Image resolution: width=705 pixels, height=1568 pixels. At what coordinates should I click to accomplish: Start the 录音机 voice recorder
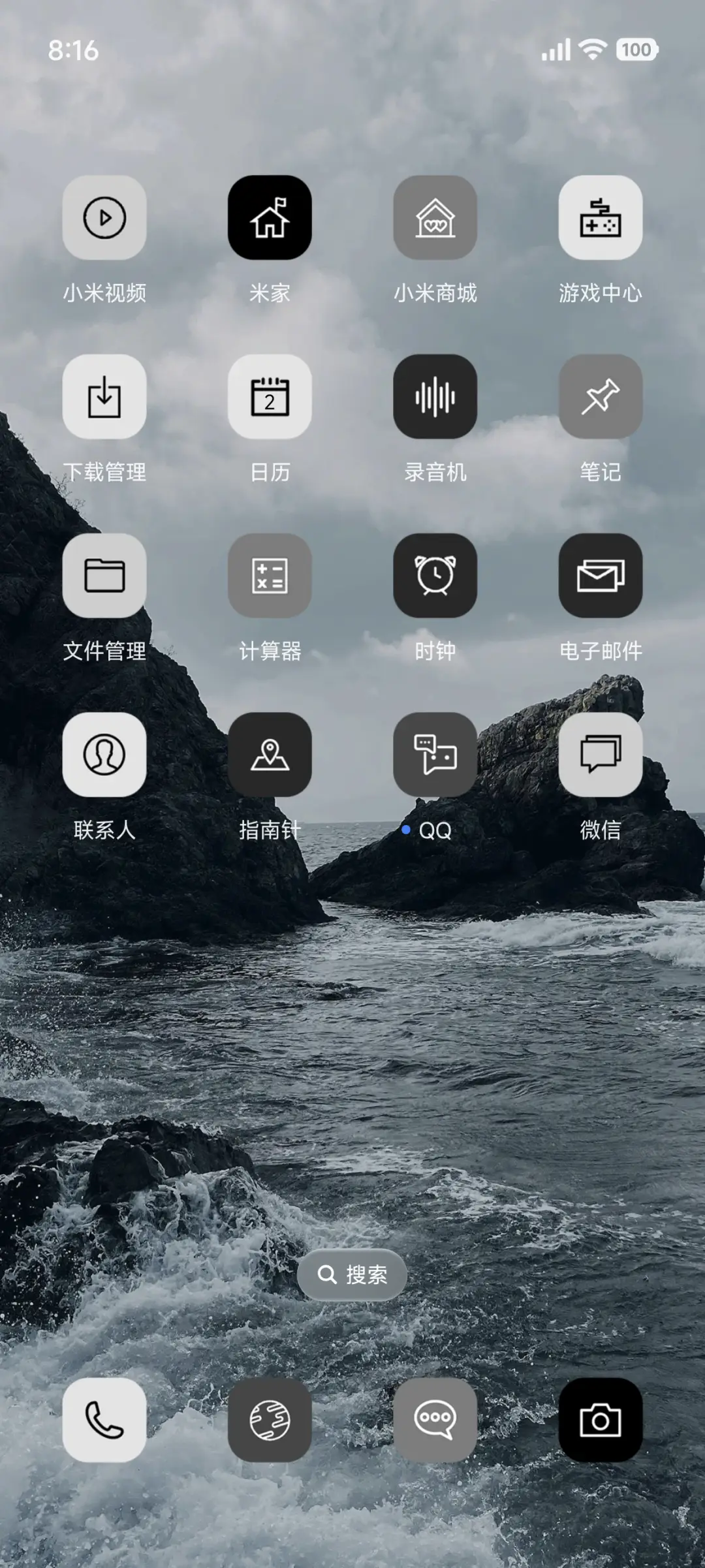[435, 398]
